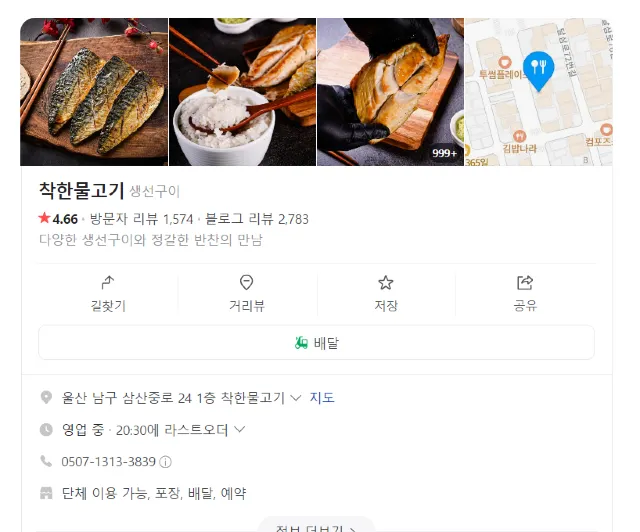Image resolution: width=640 pixels, height=532 pixels.
Task: View 블로그 리뷰 2,783
Action: [256, 219]
